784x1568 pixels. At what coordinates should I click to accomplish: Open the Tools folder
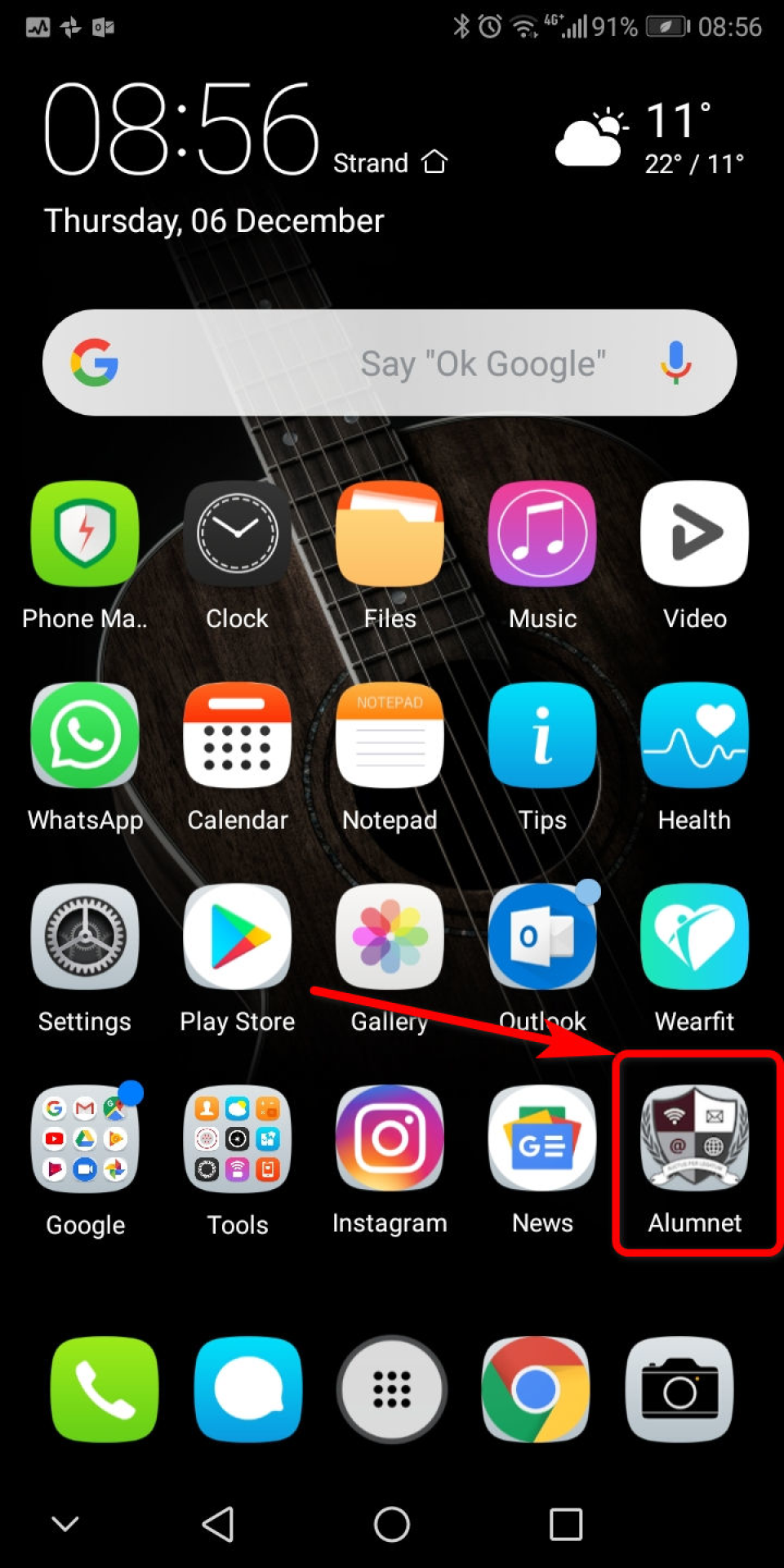click(x=238, y=1139)
